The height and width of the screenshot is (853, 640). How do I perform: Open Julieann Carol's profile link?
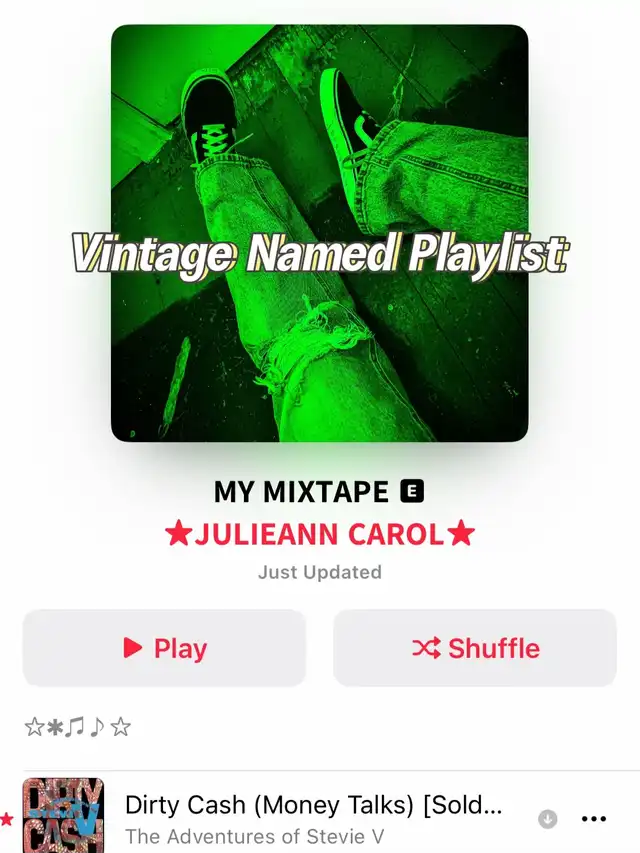click(x=320, y=535)
